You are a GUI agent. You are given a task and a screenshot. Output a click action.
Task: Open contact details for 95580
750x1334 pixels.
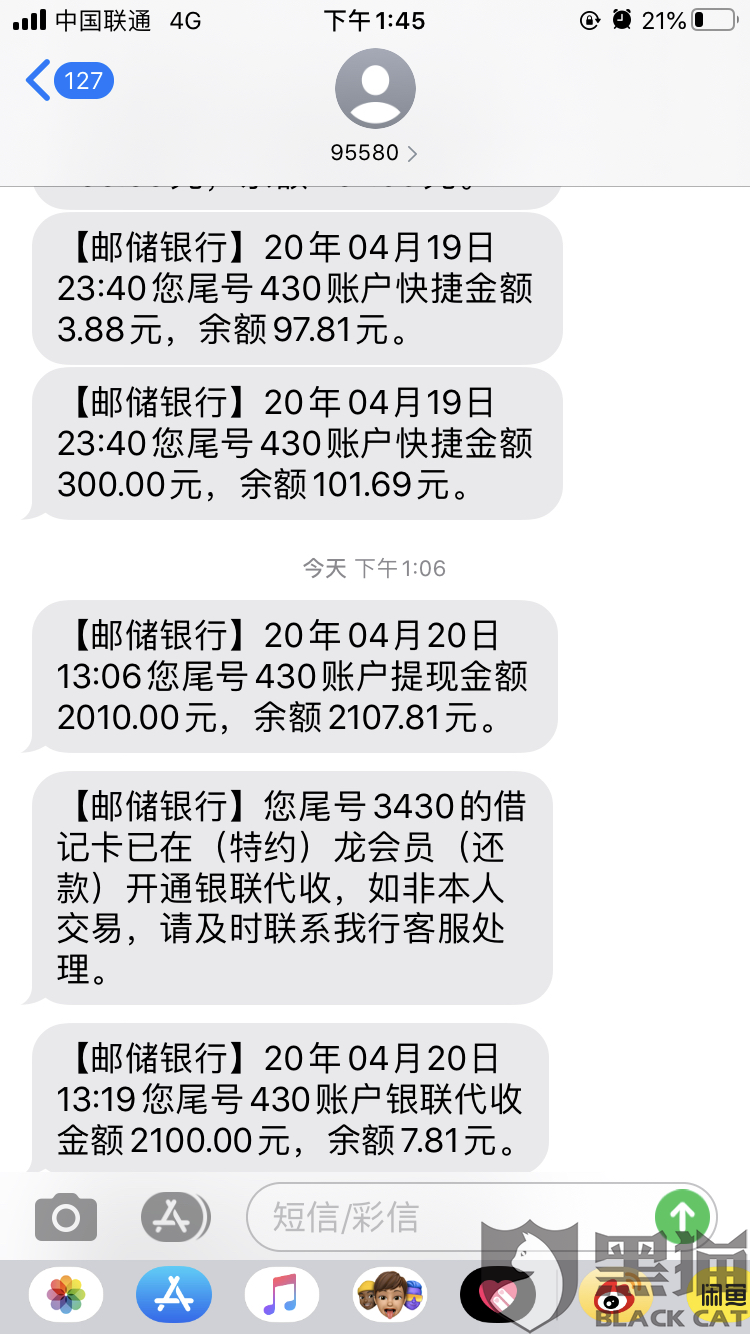[374, 106]
